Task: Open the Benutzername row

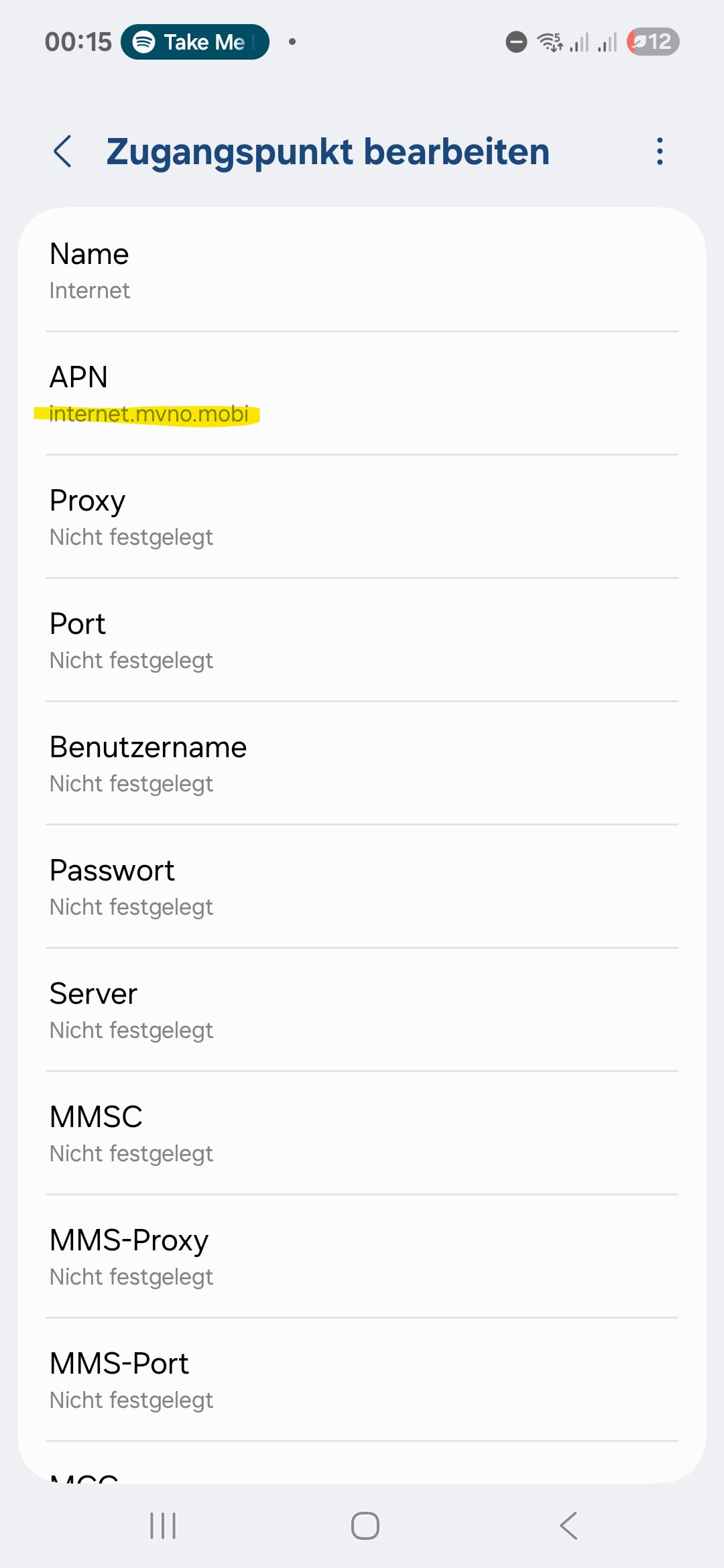Action: tap(362, 764)
